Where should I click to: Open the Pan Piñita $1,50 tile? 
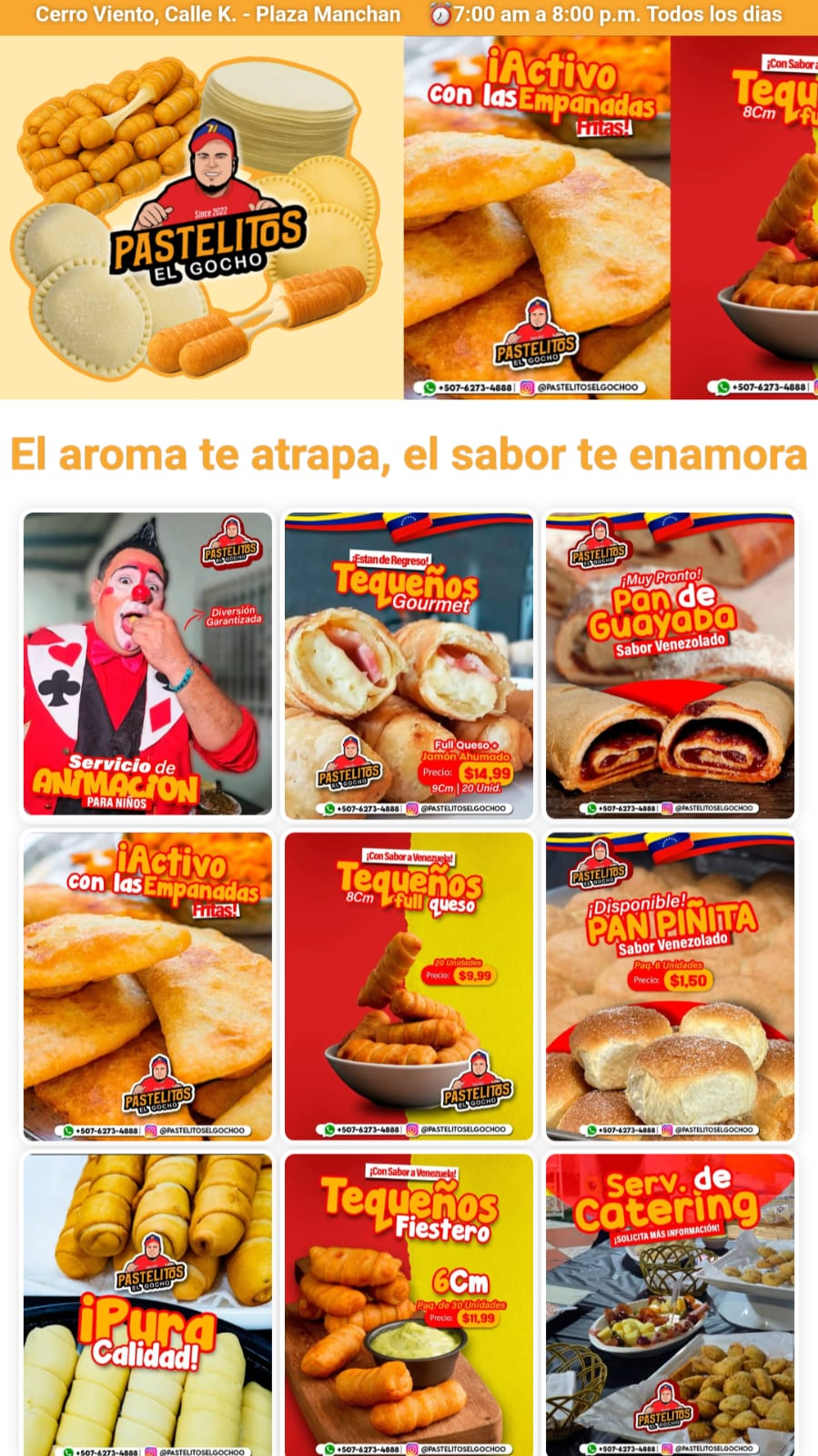[670, 986]
